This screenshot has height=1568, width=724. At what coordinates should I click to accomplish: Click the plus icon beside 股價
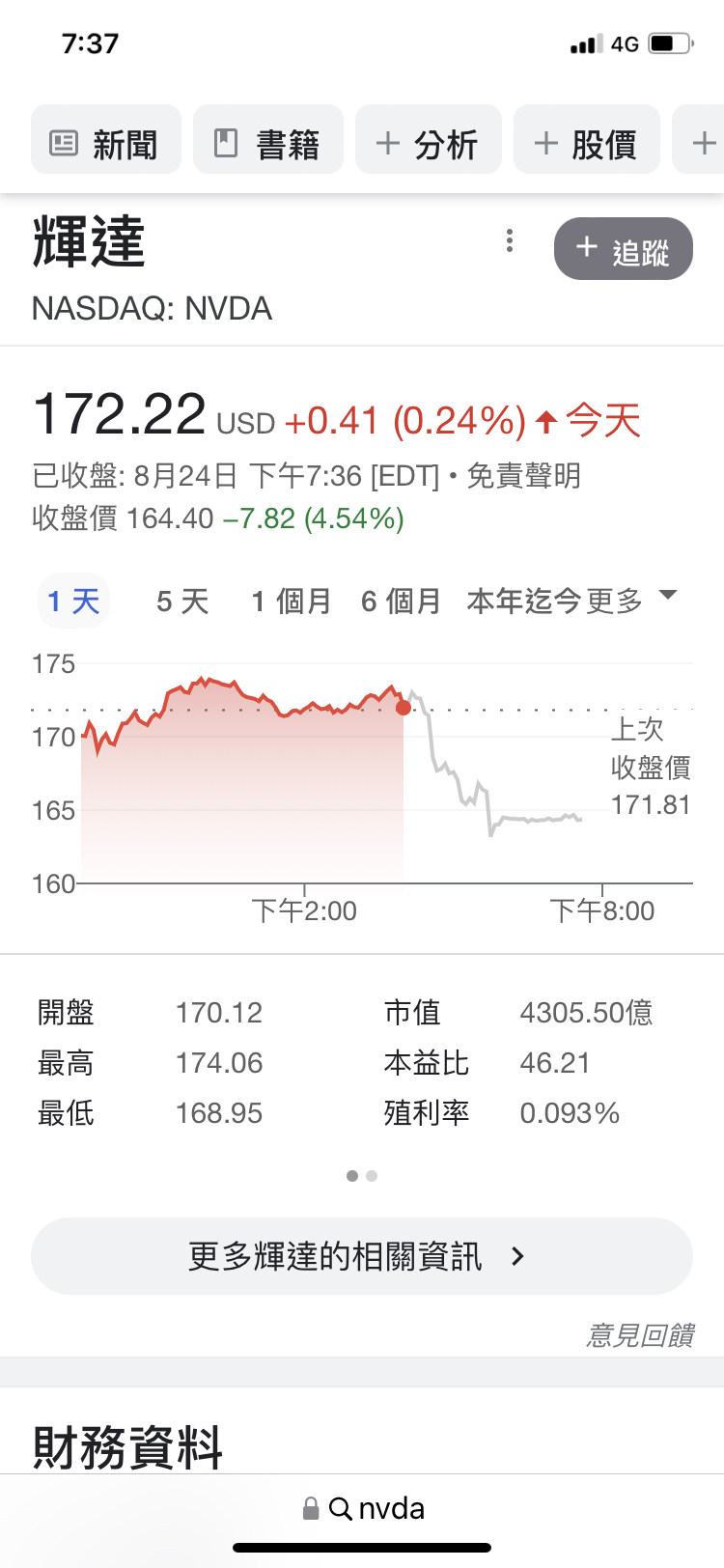543,140
